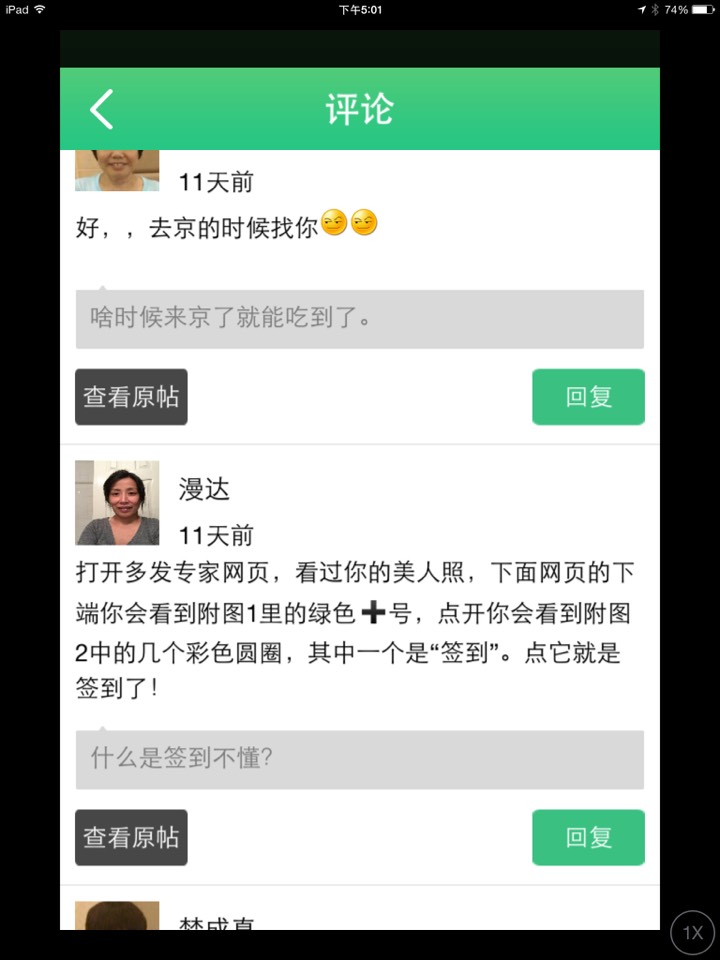Reply to 漫达's comment
This screenshot has height=960, width=720.
click(588, 837)
